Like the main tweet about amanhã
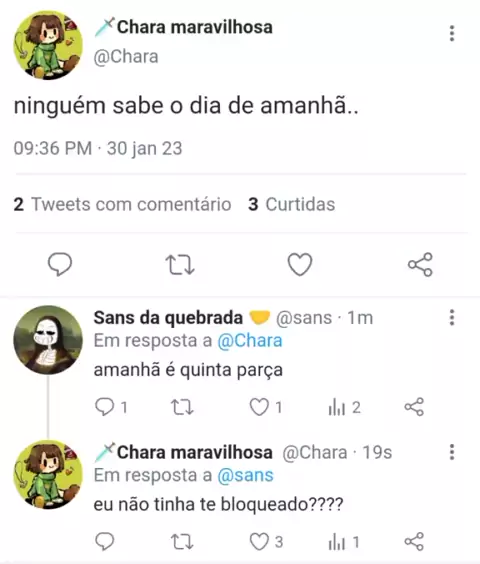 click(x=300, y=264)
